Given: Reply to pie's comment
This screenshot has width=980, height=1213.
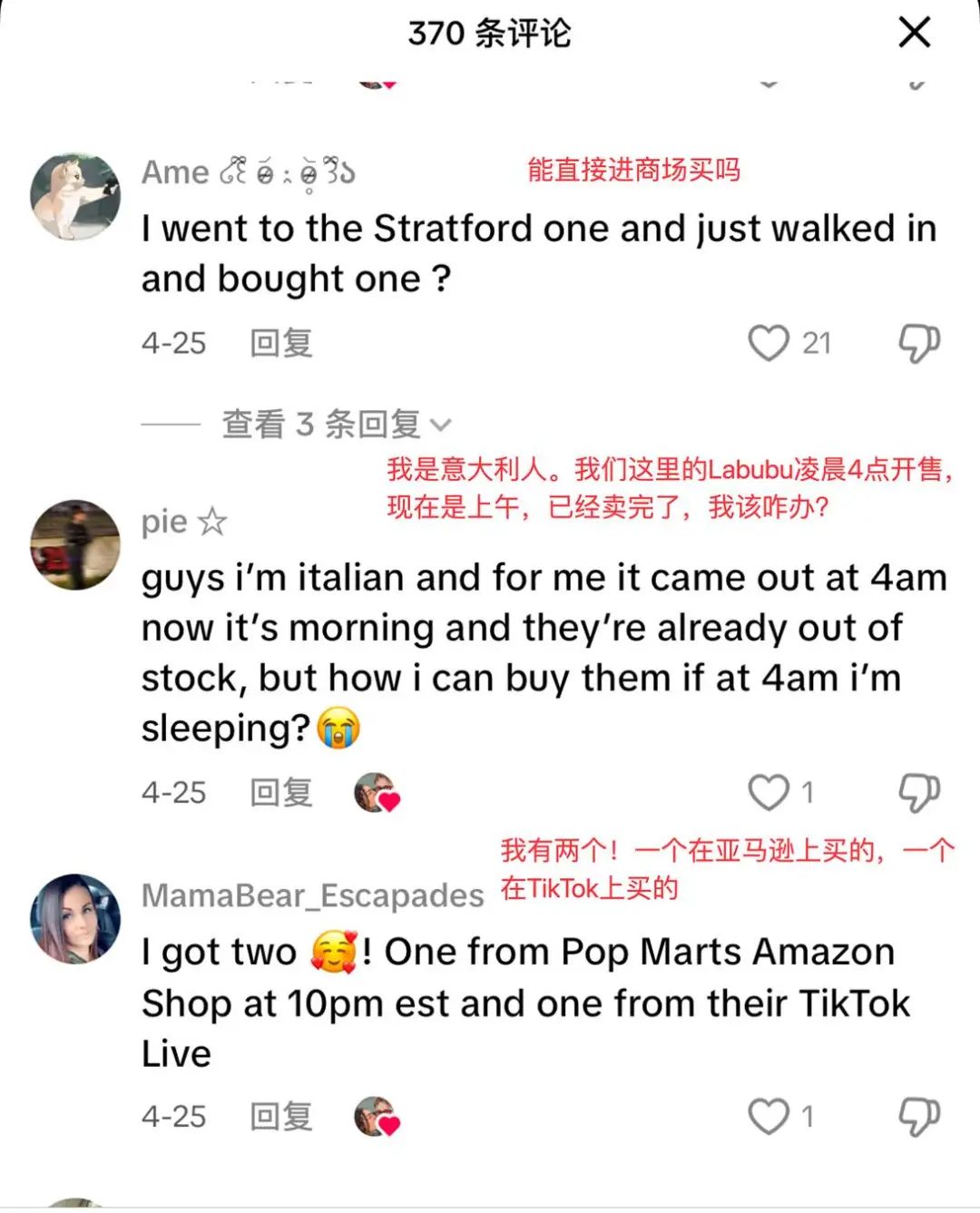Looking at the screenshot, I should pyautogui.click(x=281, y=792).
